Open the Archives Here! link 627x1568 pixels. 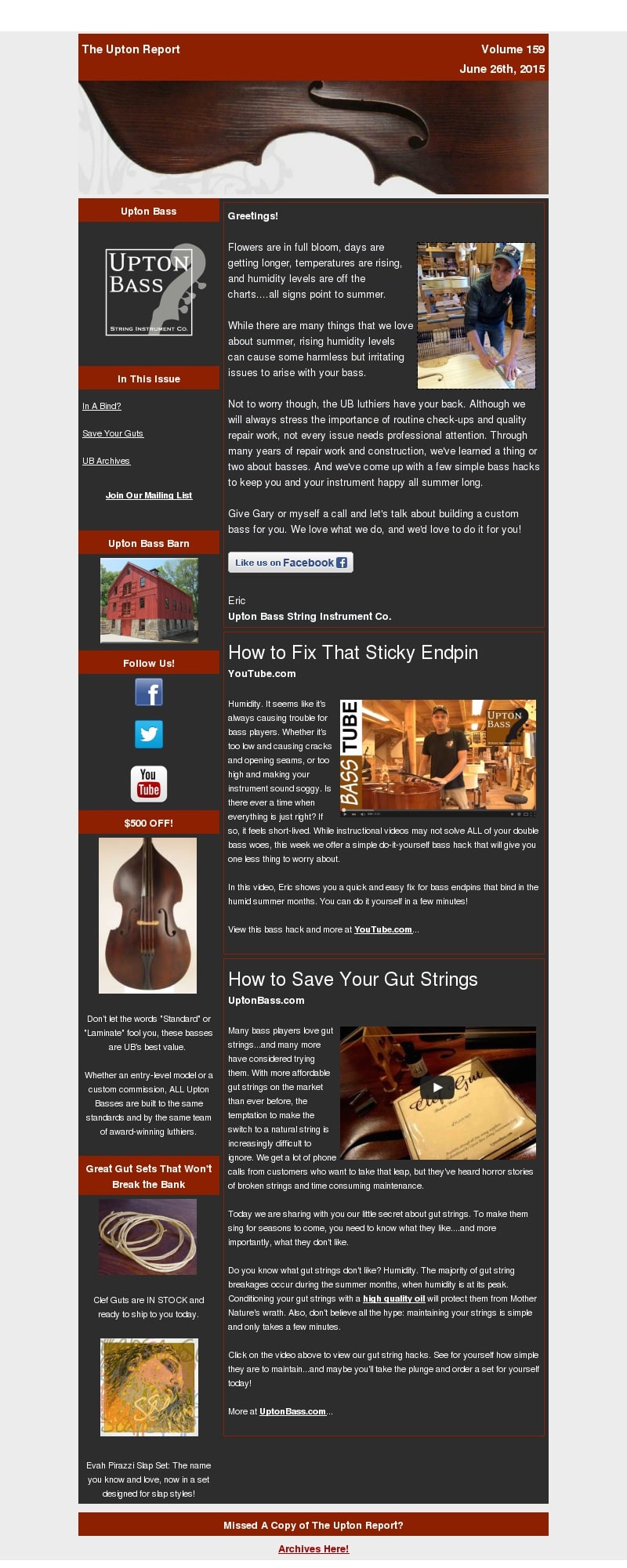[313, 1548]
